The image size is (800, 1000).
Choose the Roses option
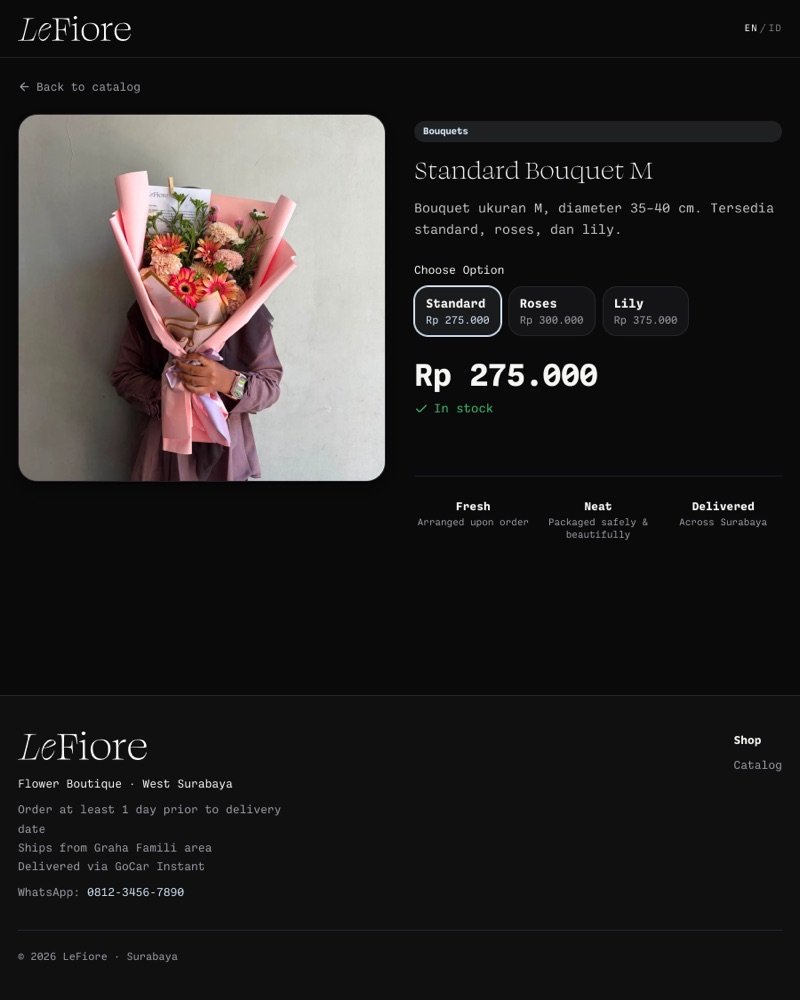[551, 311]
